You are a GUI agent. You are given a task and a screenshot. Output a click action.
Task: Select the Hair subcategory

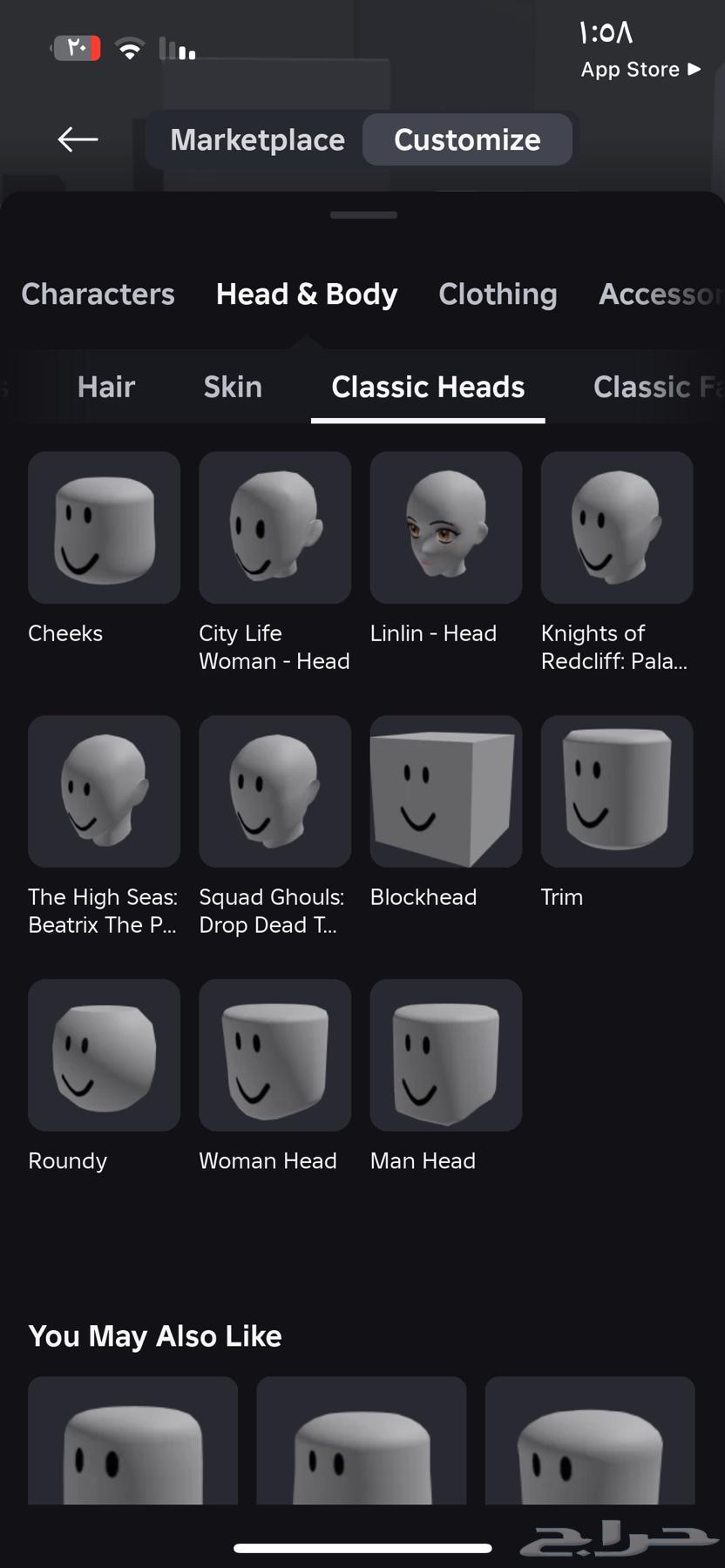106,387
